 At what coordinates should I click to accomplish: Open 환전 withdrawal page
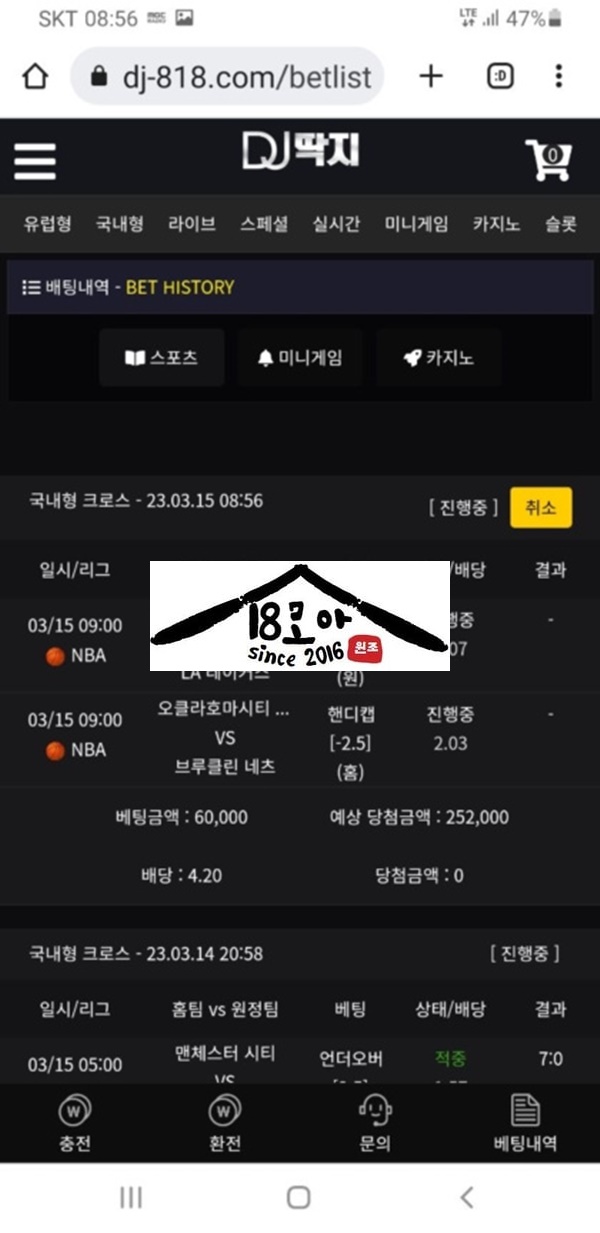click(225, 1123)
